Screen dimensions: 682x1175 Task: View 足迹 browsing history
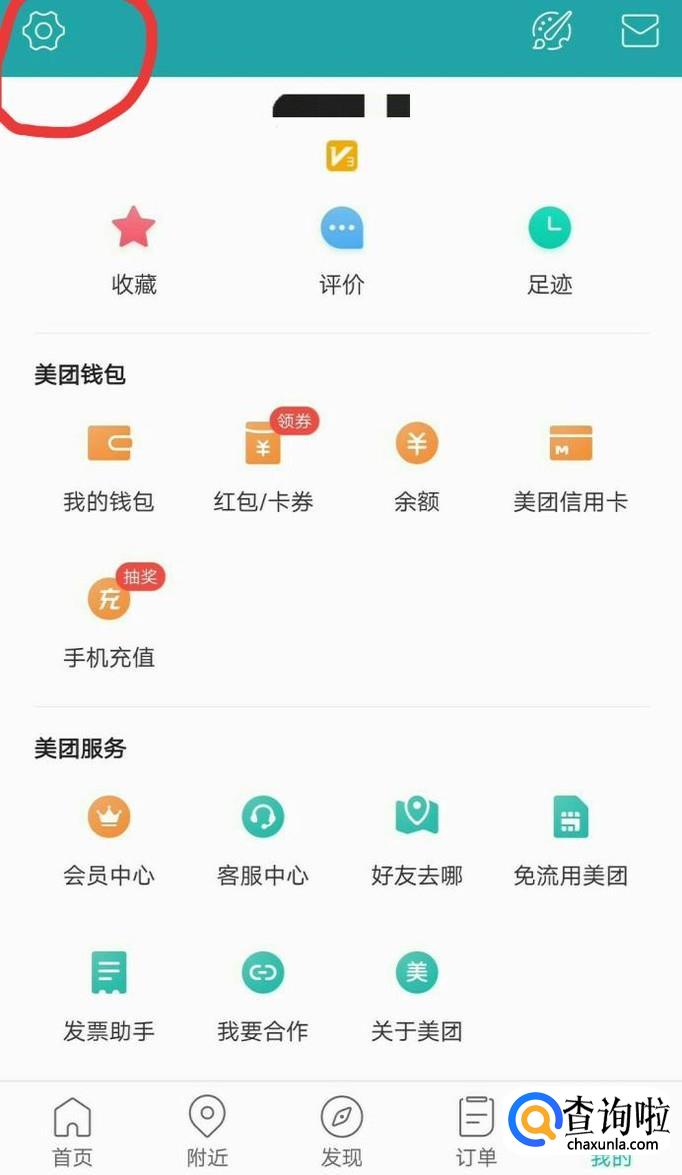[549, 250]
